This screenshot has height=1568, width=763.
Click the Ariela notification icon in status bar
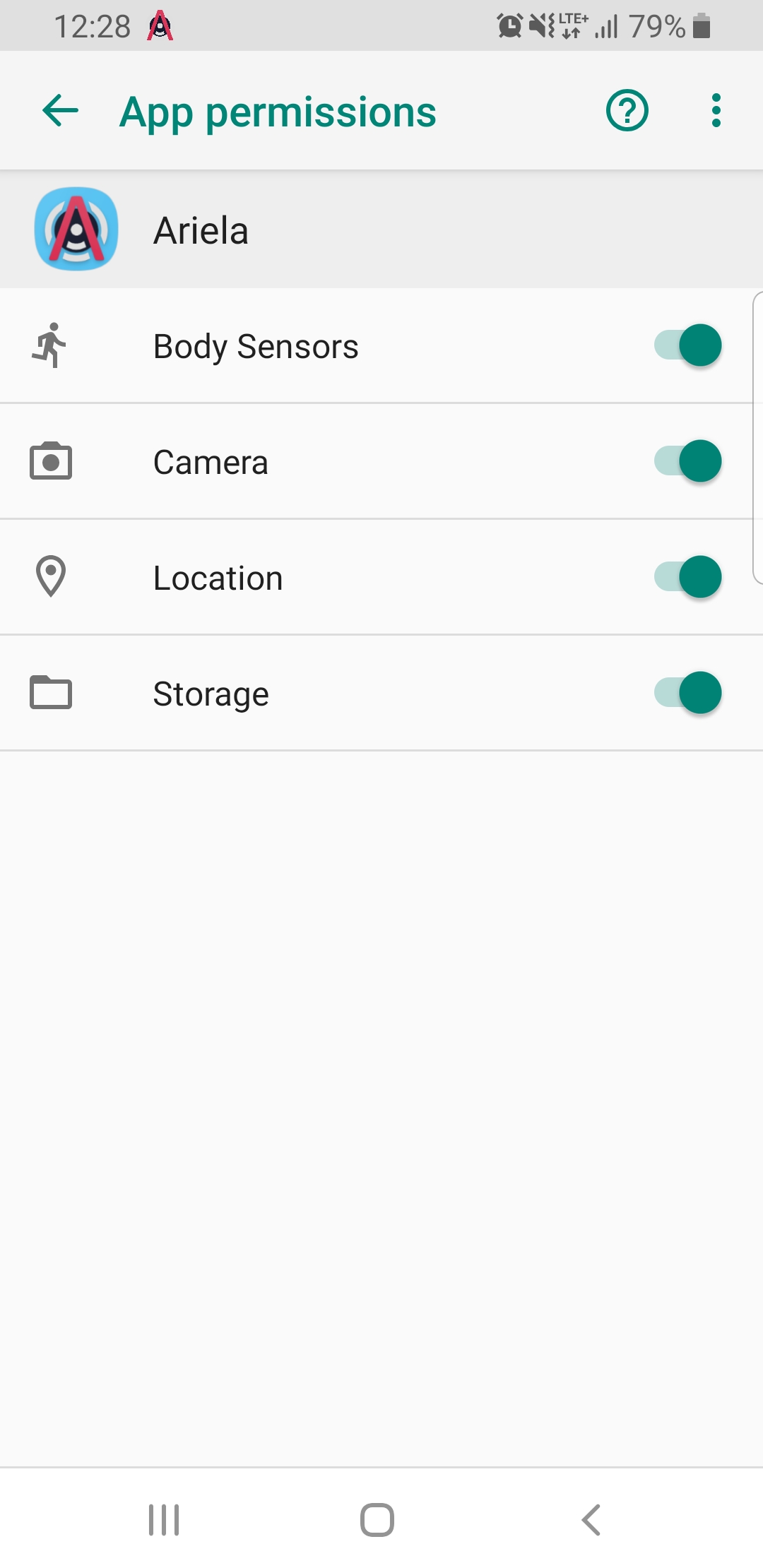click(x=160, y=27)
